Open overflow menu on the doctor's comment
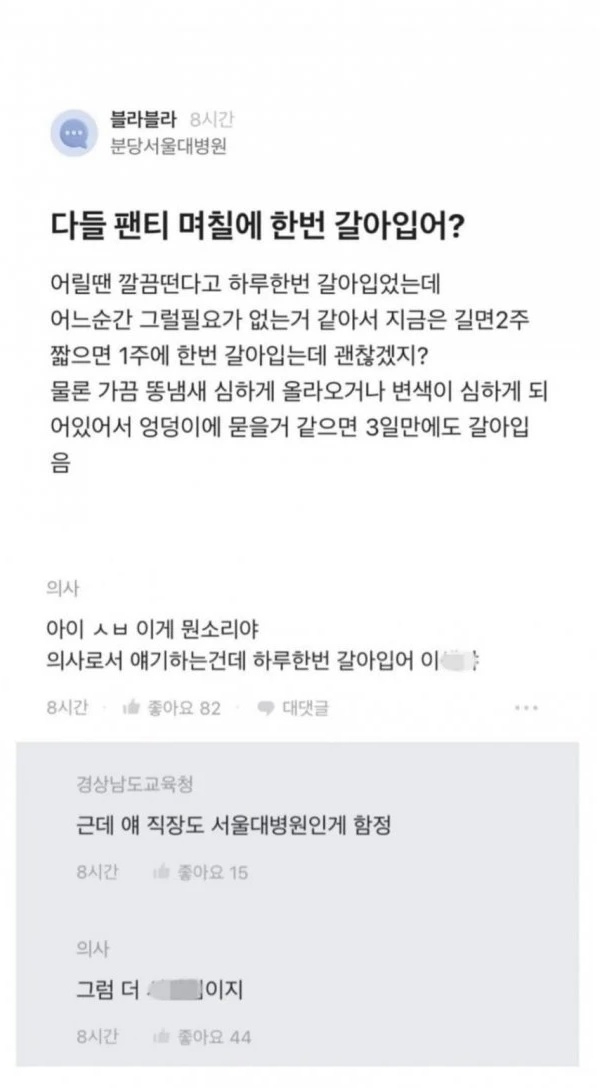The width and height of the screenshot is (600, 1088). (527, 708)
